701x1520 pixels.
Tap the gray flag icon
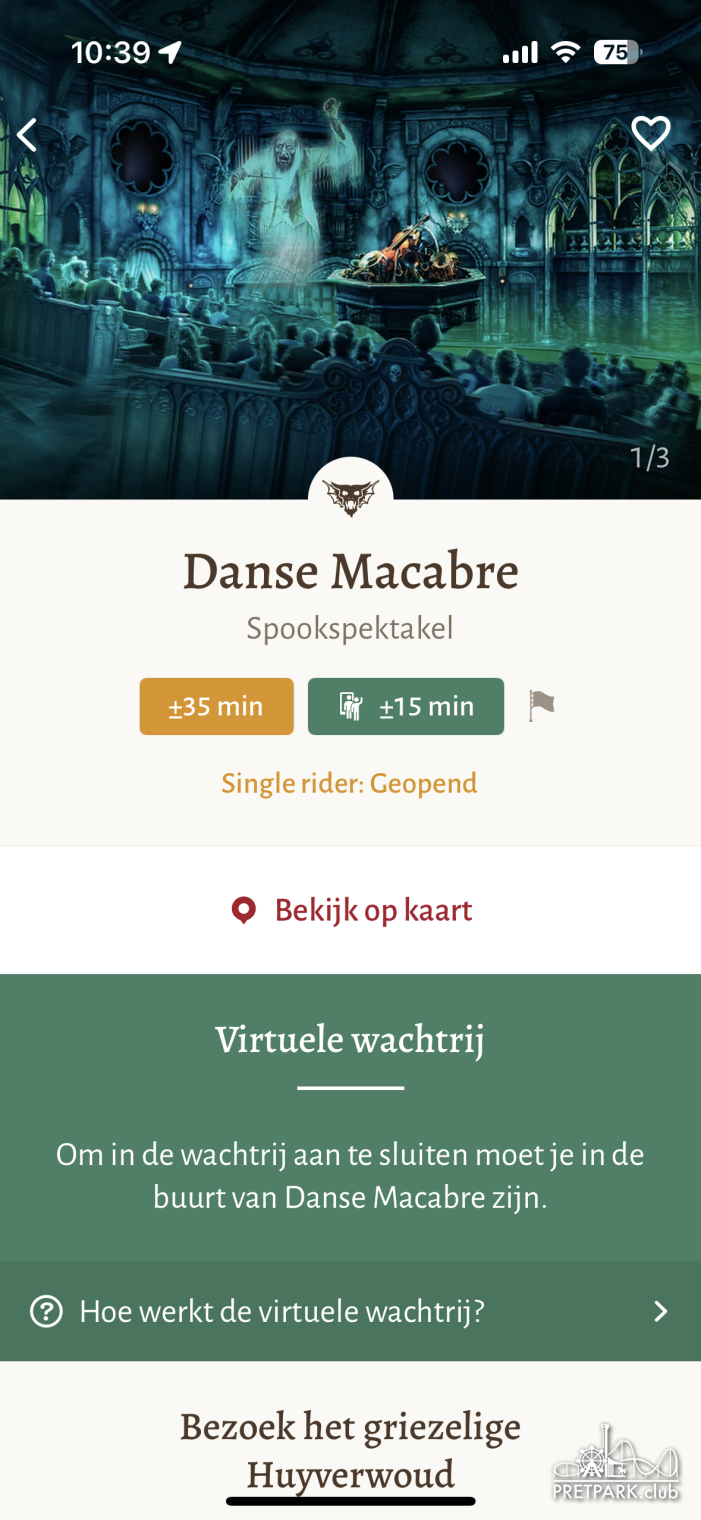click(541, 706)
